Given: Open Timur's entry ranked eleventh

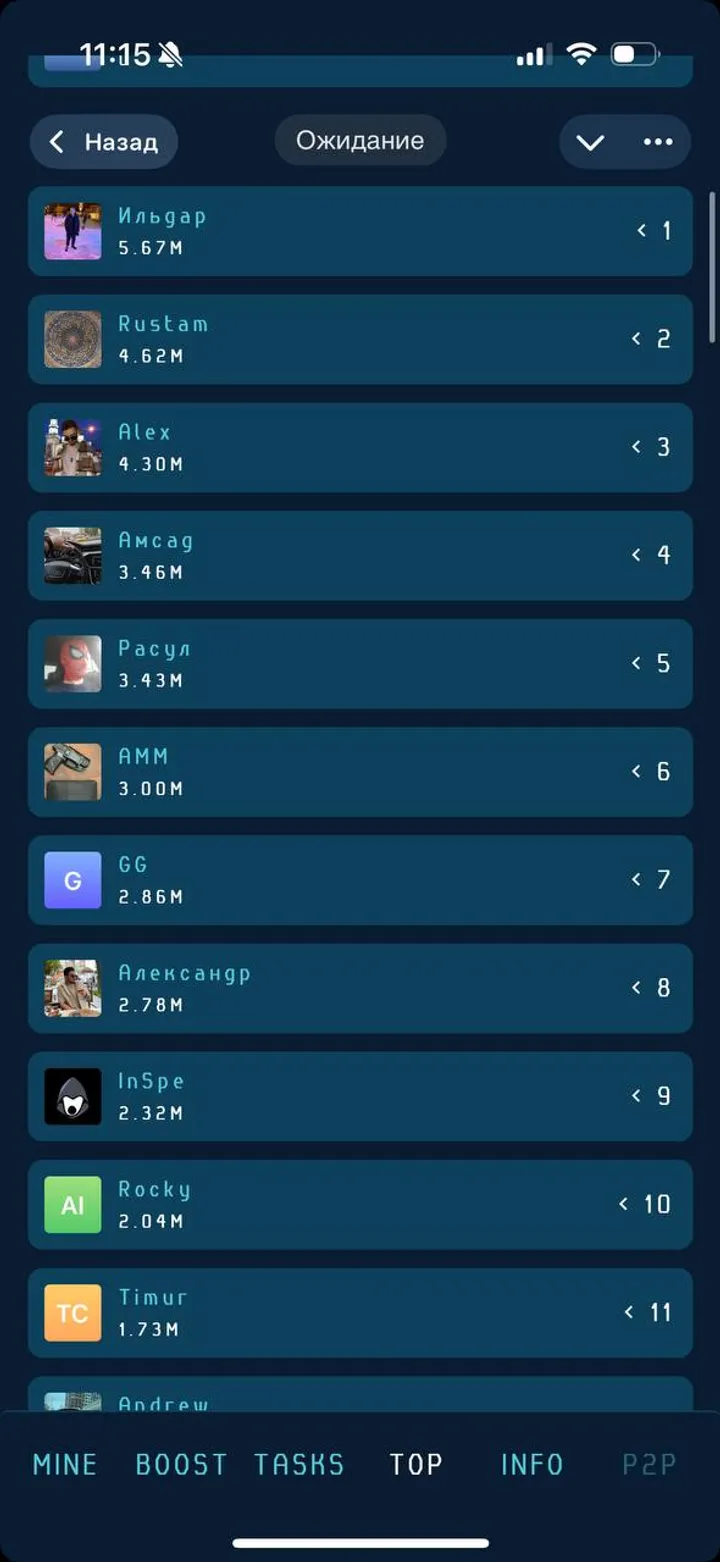Looking at the screenshot, I should coord(360,1312).
